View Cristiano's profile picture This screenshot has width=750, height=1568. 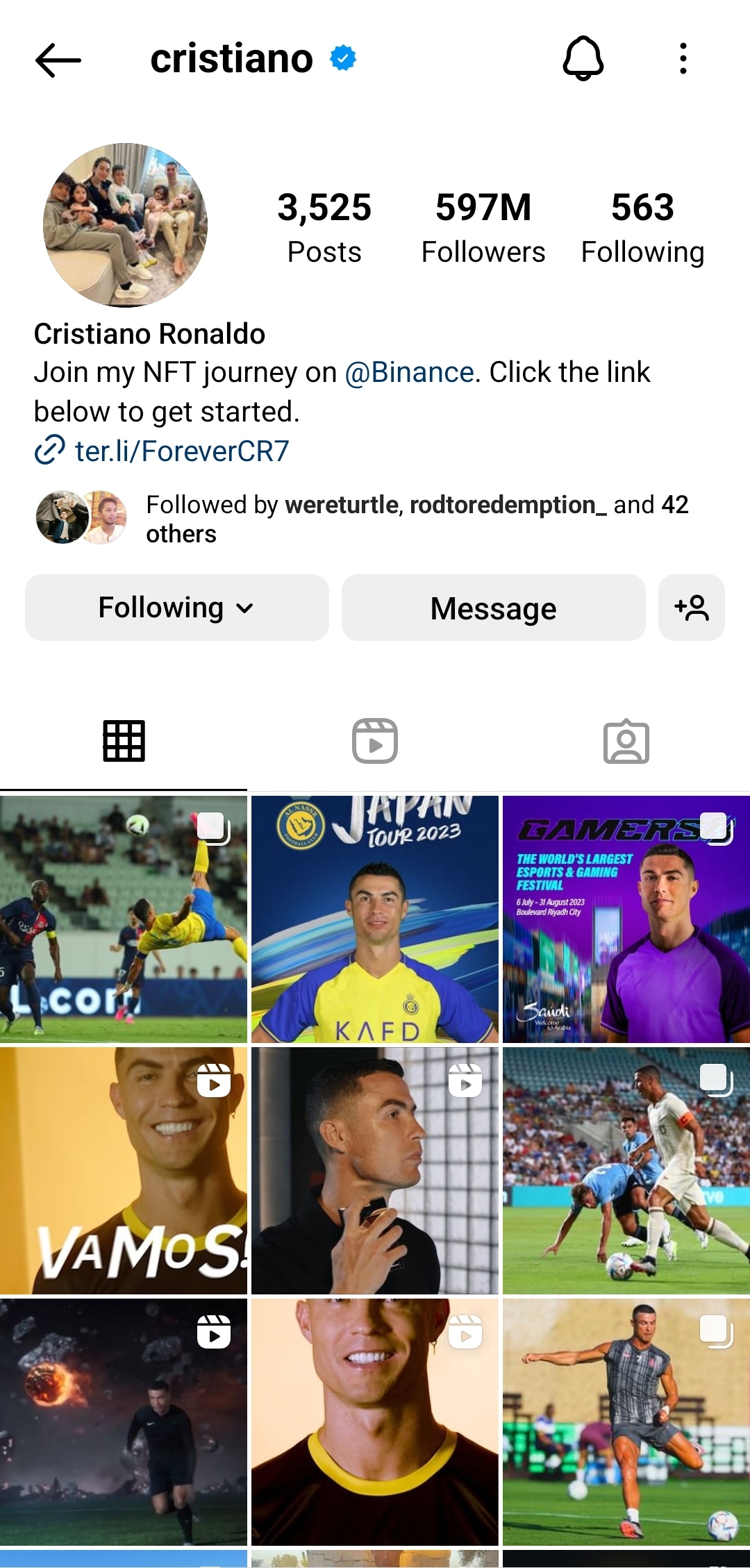(125, 225)
